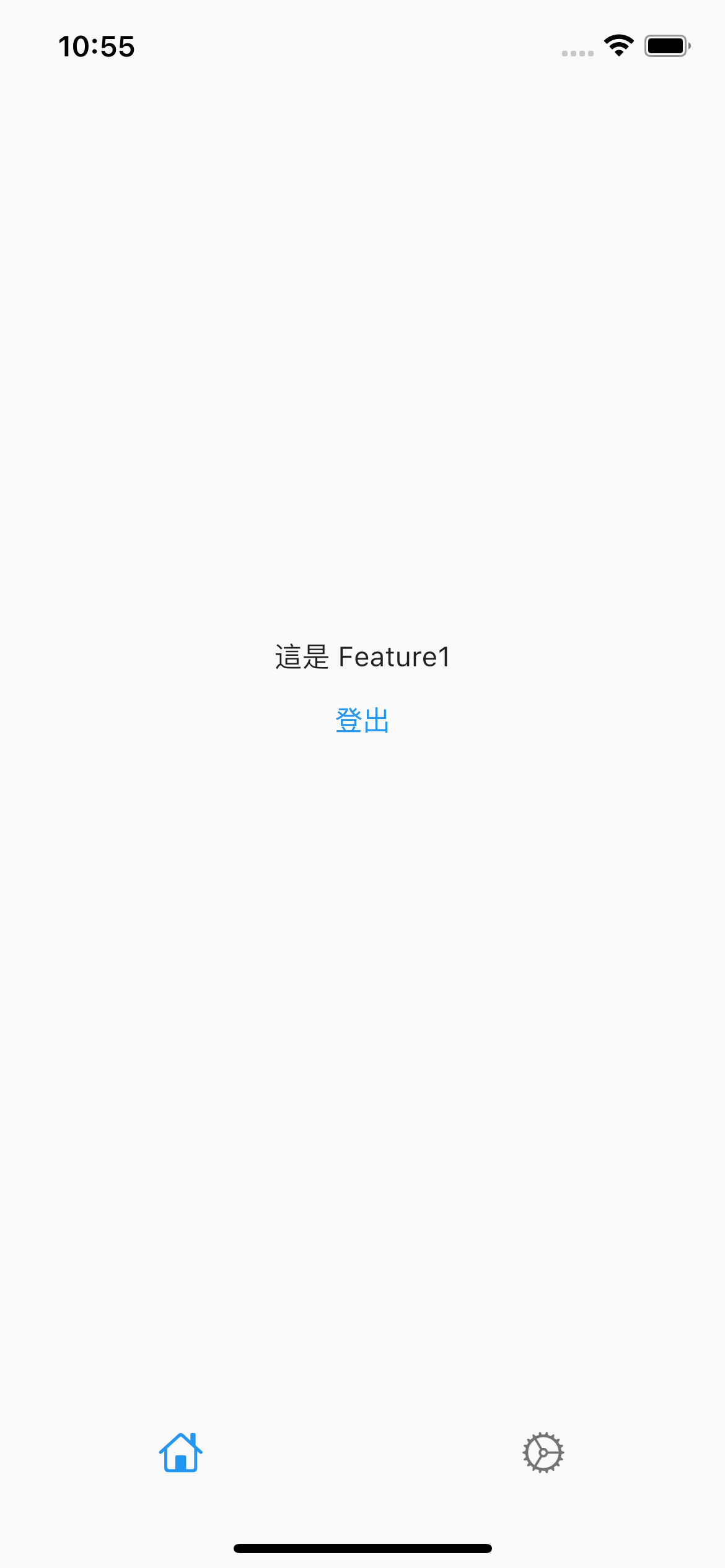Switch to the settings gear tab
The width and height of the screenshot is (725, 1568).
[x=543, y=1452]
